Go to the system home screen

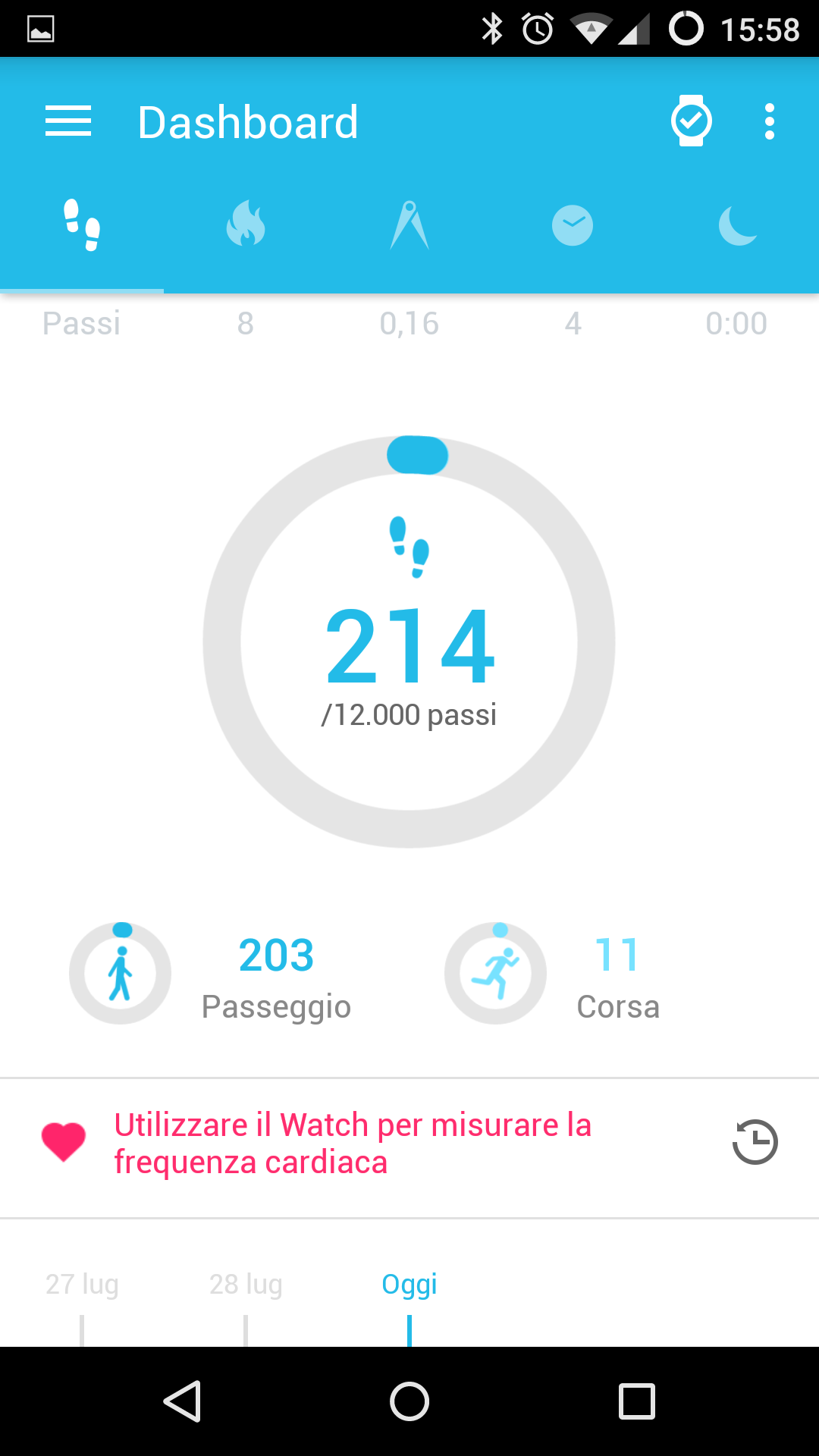409,1401
